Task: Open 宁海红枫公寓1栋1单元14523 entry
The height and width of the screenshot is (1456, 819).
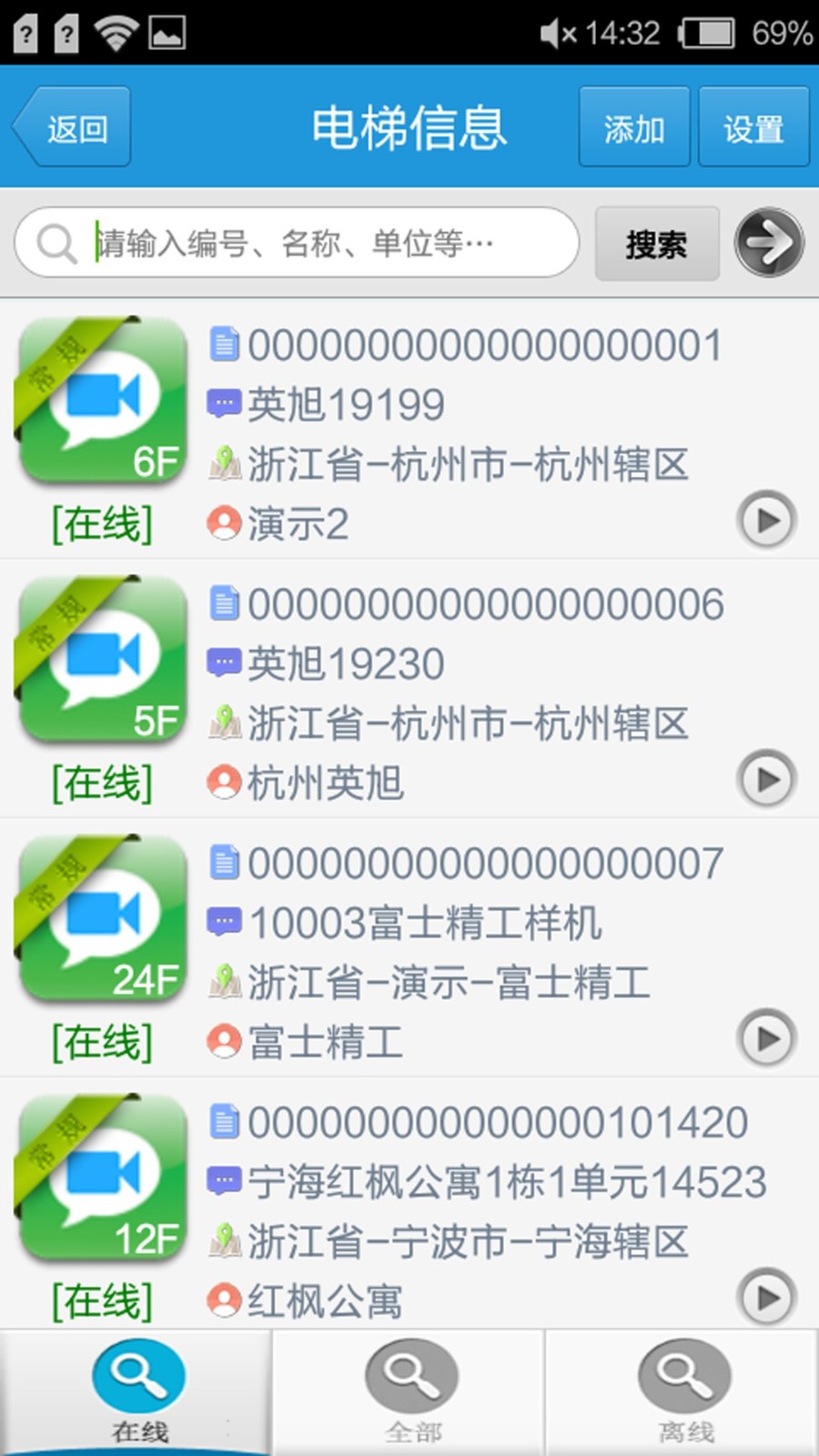Action: pyautogui.click(x=409, y=1203)
